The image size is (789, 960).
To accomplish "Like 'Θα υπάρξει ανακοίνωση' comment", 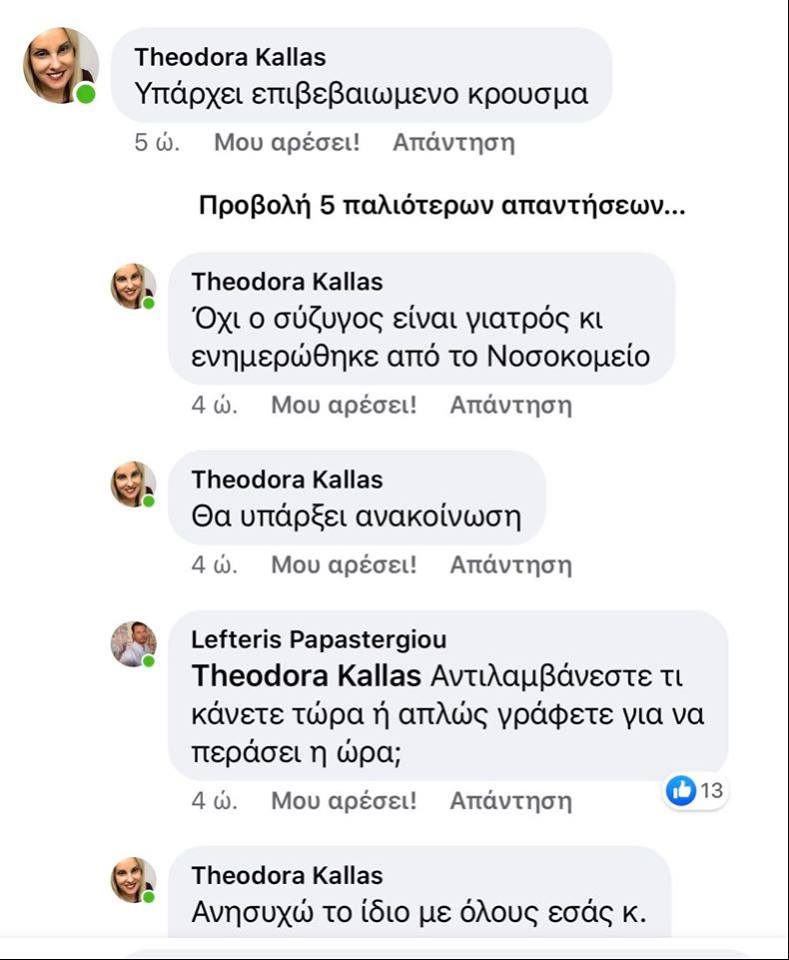I will [343, 565].
